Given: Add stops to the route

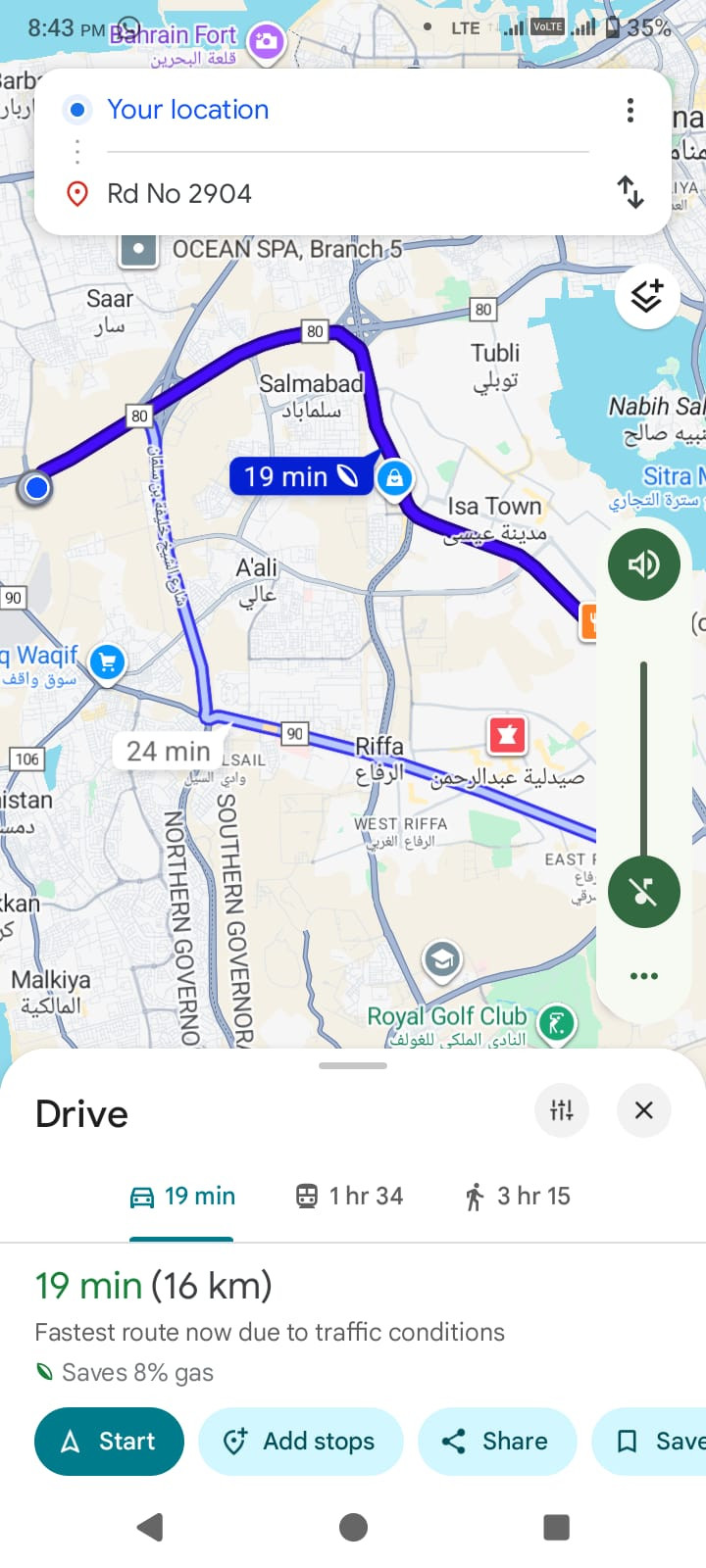Looking at the screenshot, I should click(x=300, y=1442).
